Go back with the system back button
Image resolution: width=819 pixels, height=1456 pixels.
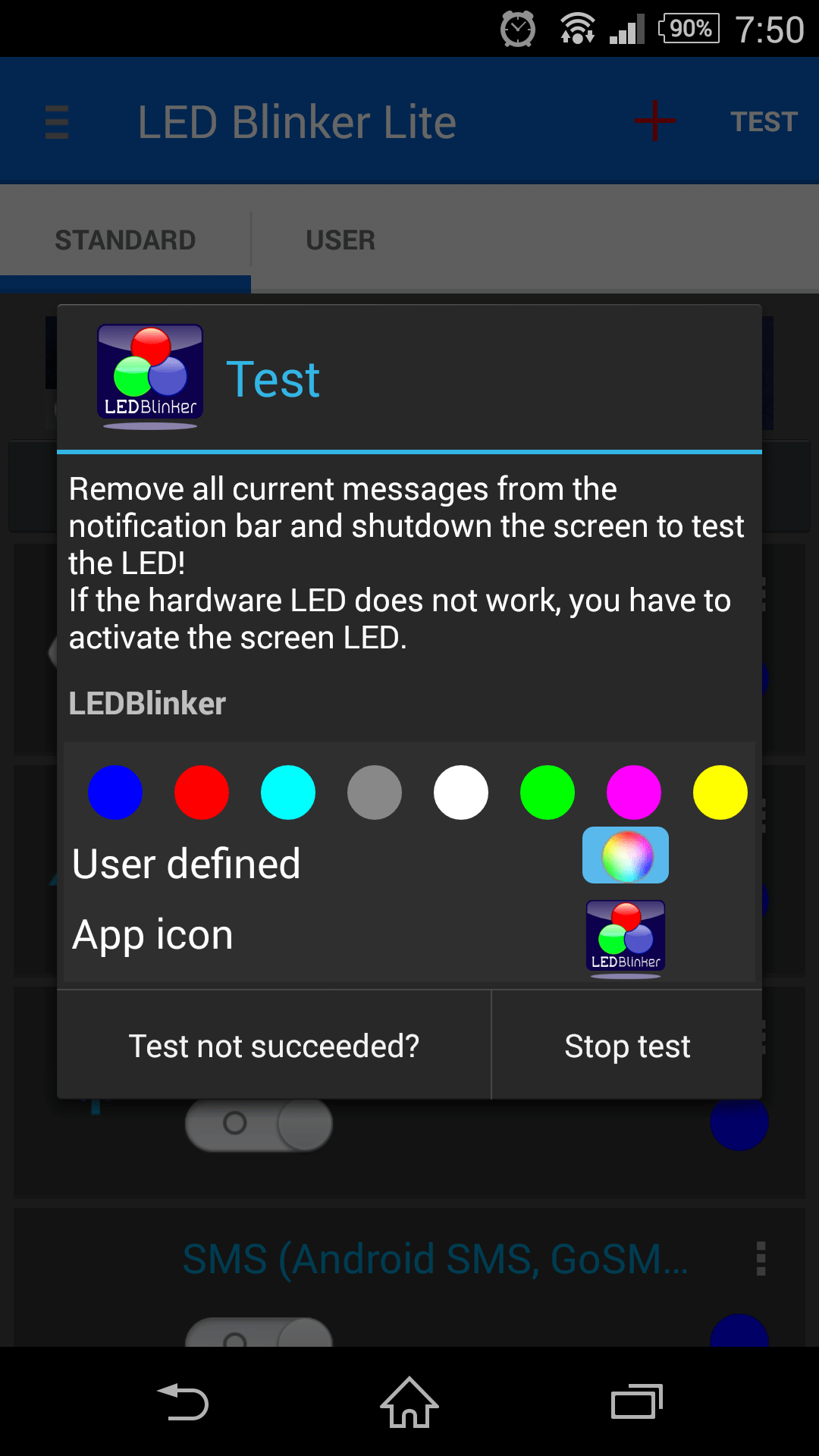[182, 1401]
